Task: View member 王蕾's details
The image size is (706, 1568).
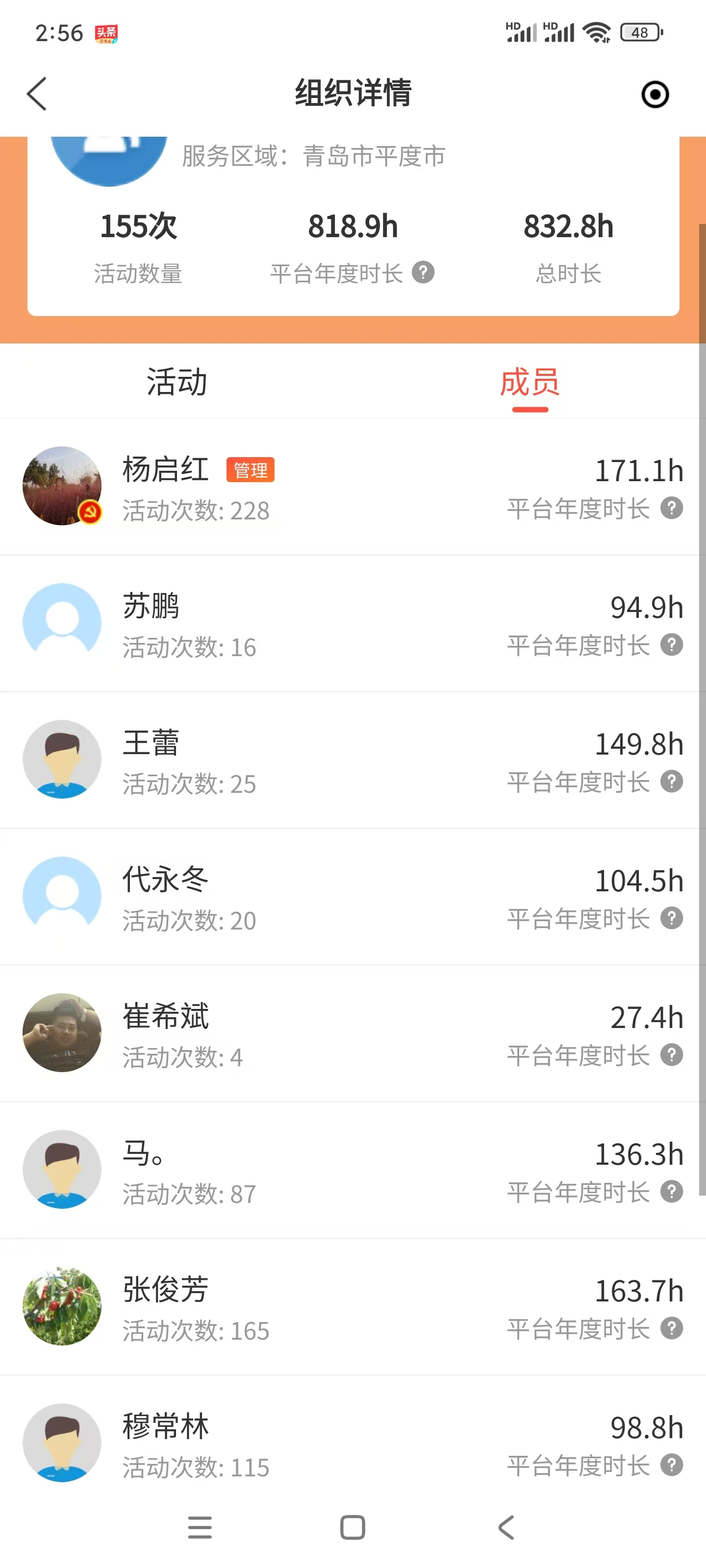Action: tap(353, 759)
